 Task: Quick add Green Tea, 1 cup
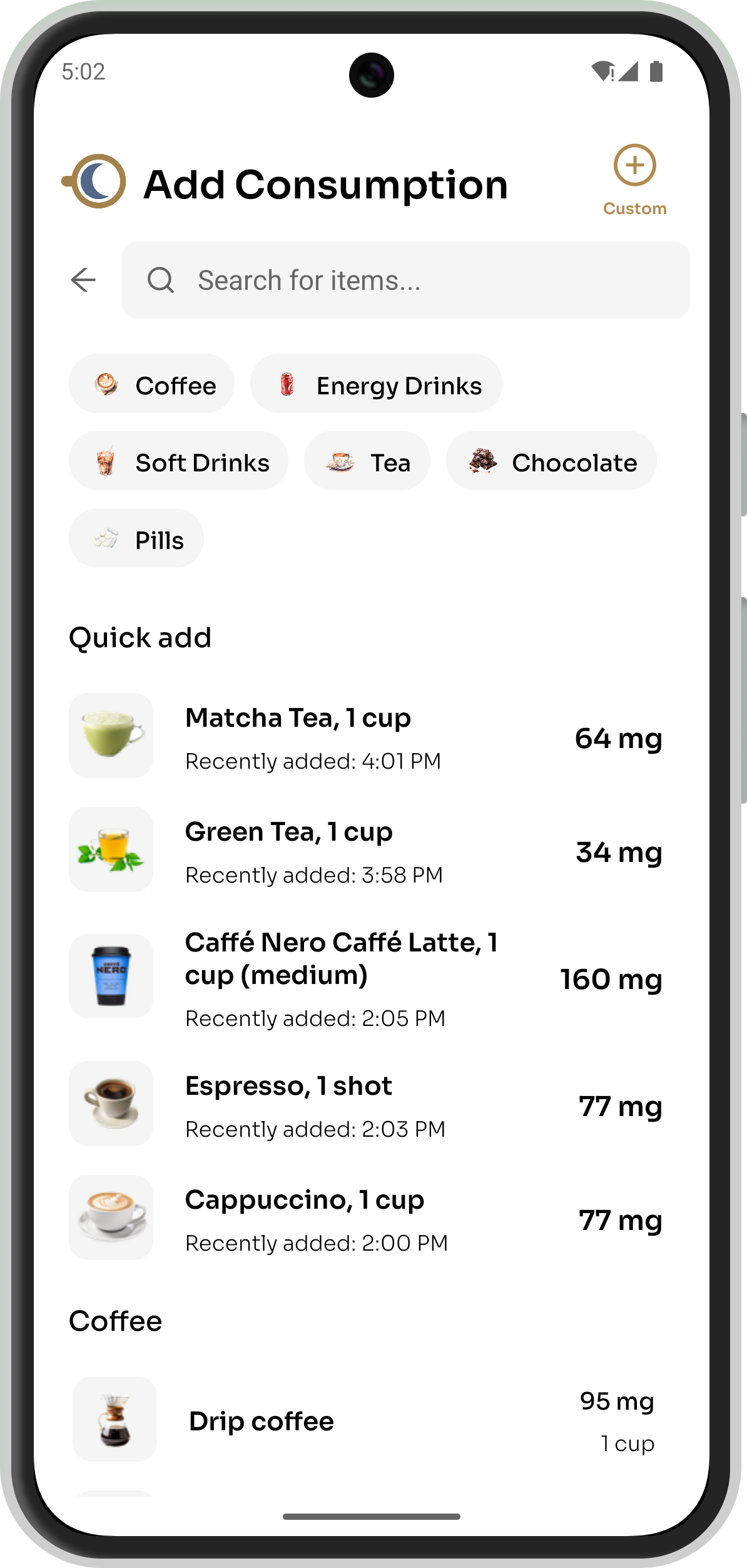[366, 851]
